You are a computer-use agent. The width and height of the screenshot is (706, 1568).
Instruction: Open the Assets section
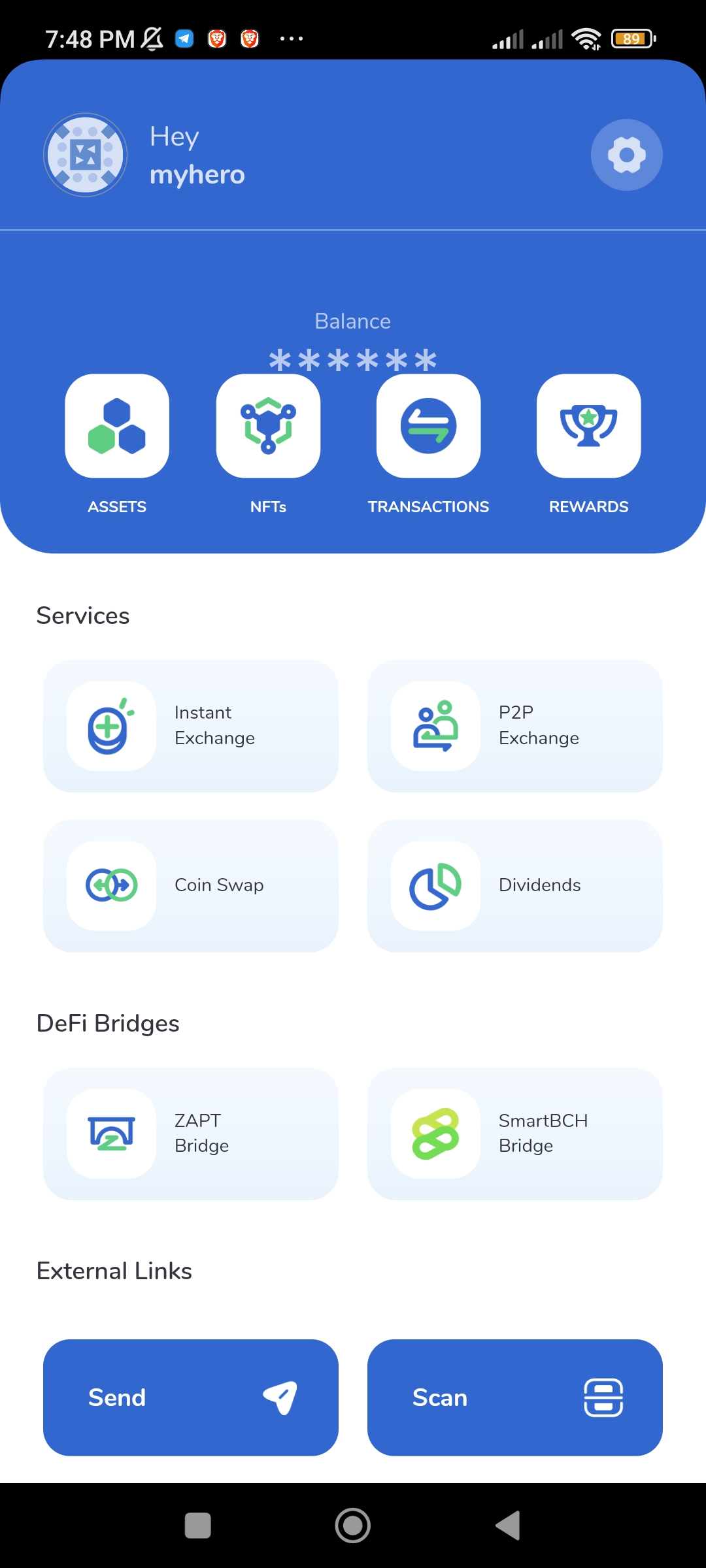[117, 426]
